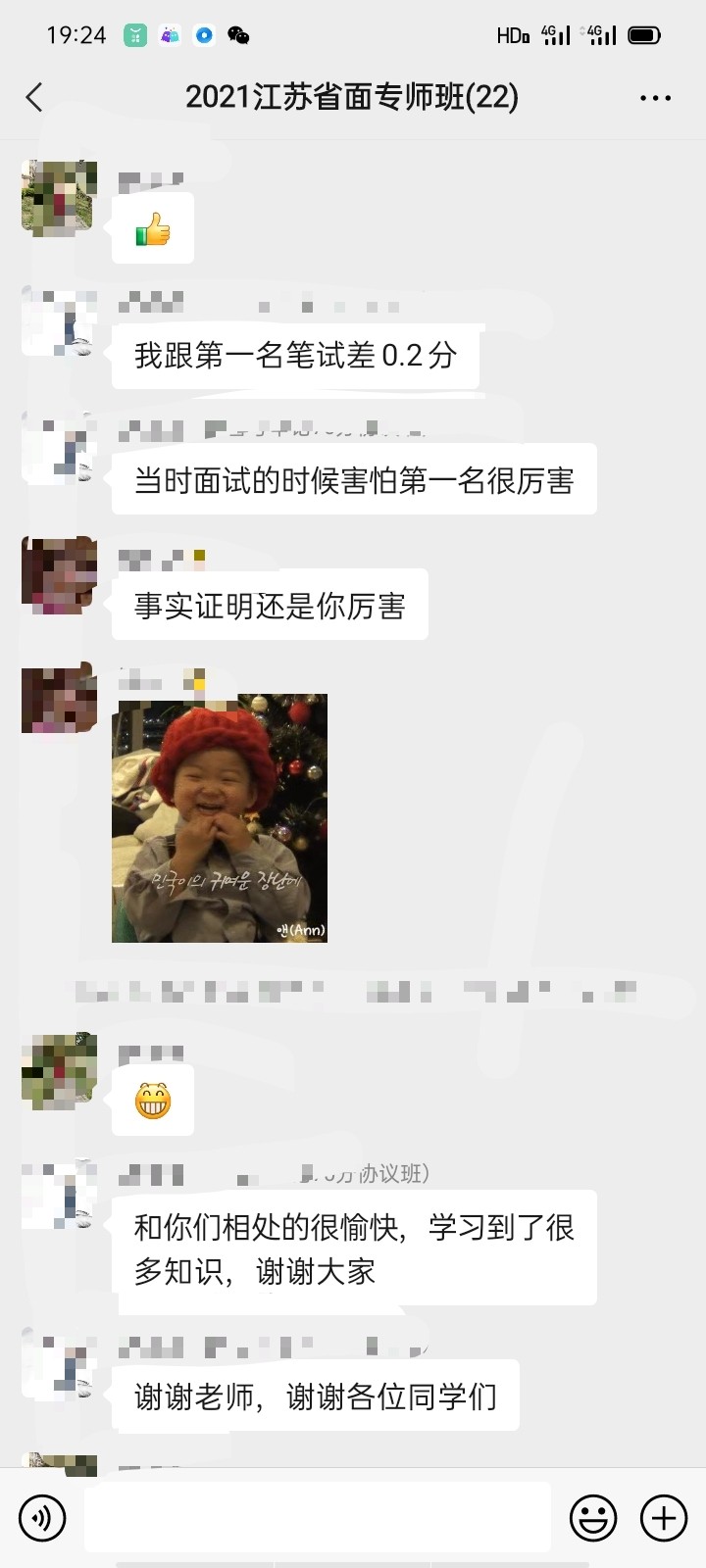
Task: Switch to voice message input
Action: (42, 1518)
